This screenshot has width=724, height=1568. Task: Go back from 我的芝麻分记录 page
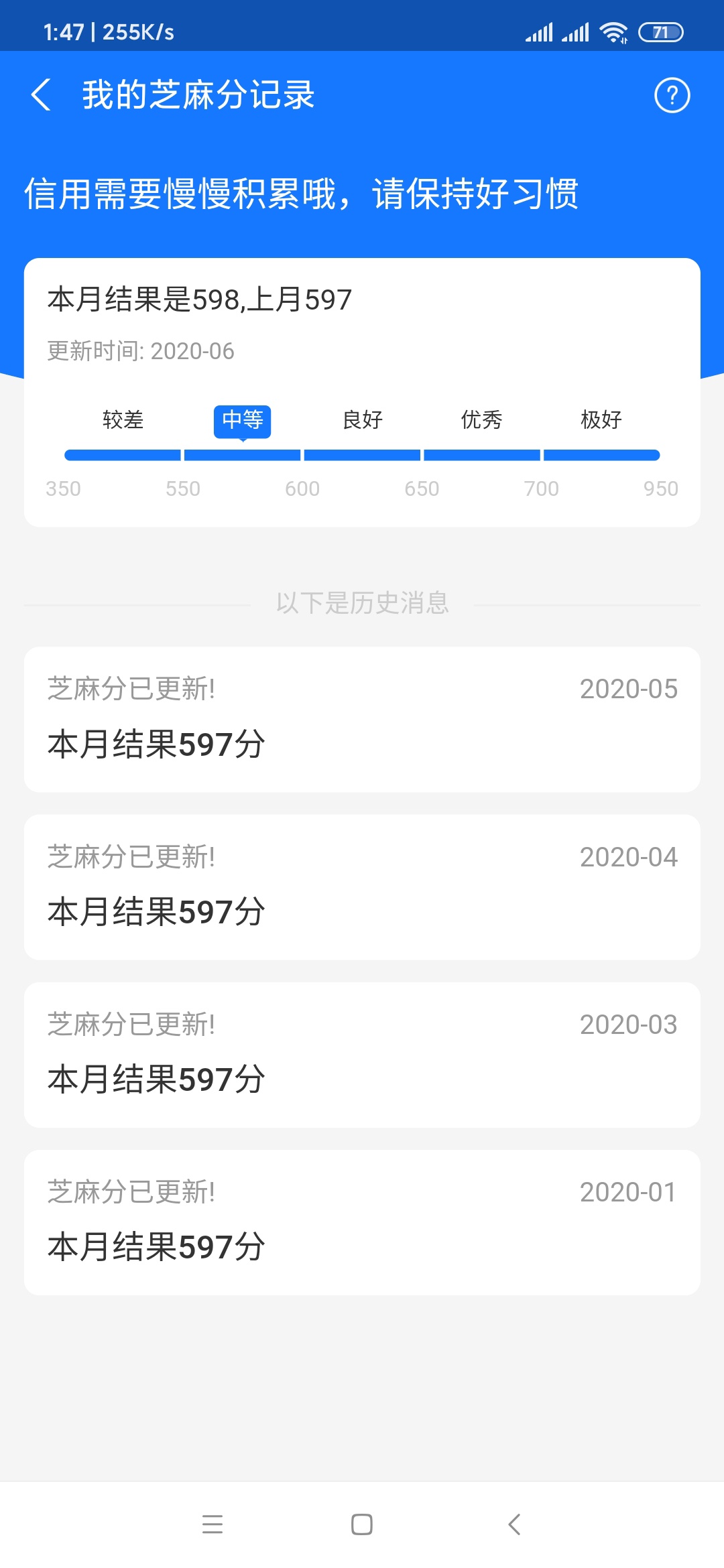(x=41, y=94)
